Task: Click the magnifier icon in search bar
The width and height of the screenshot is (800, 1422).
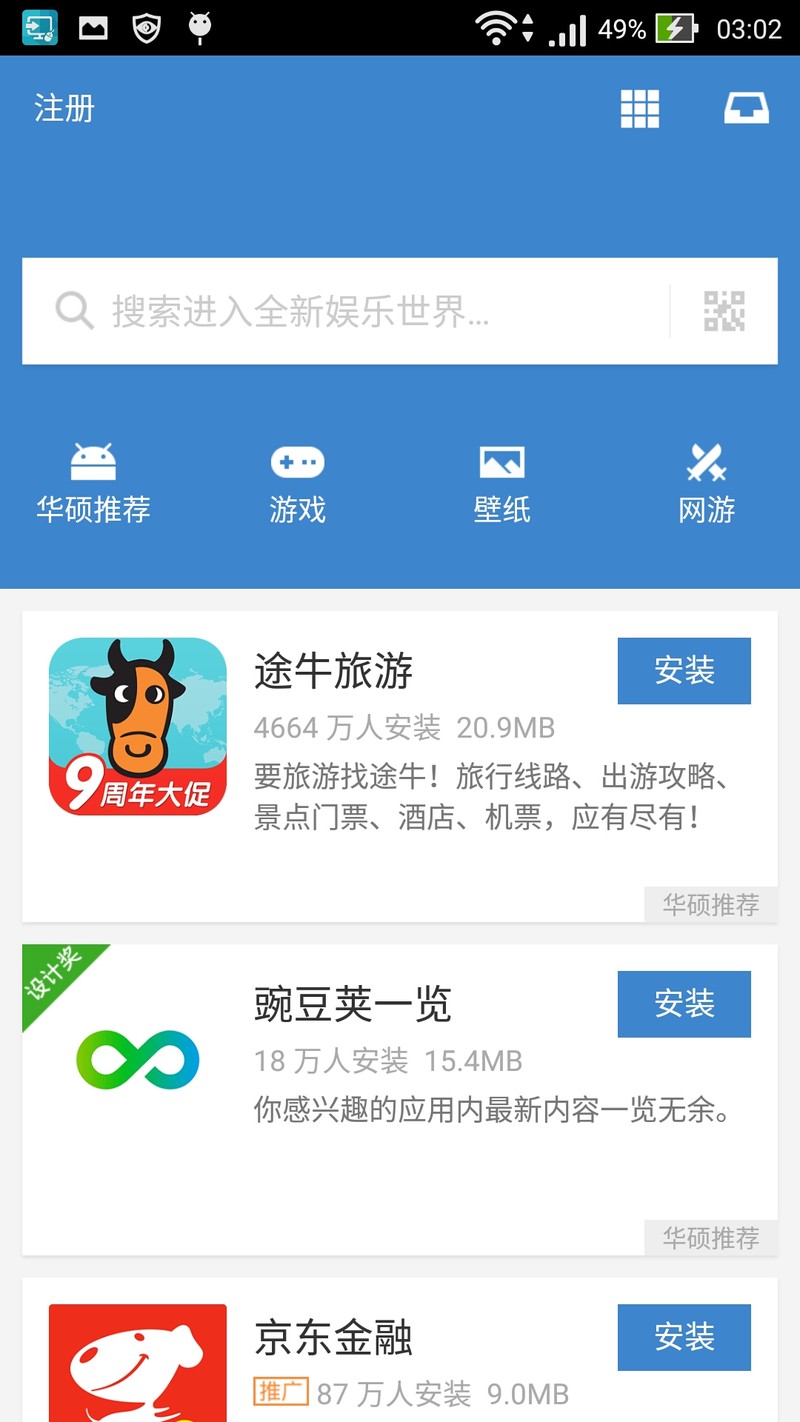Action: (74, 311)
